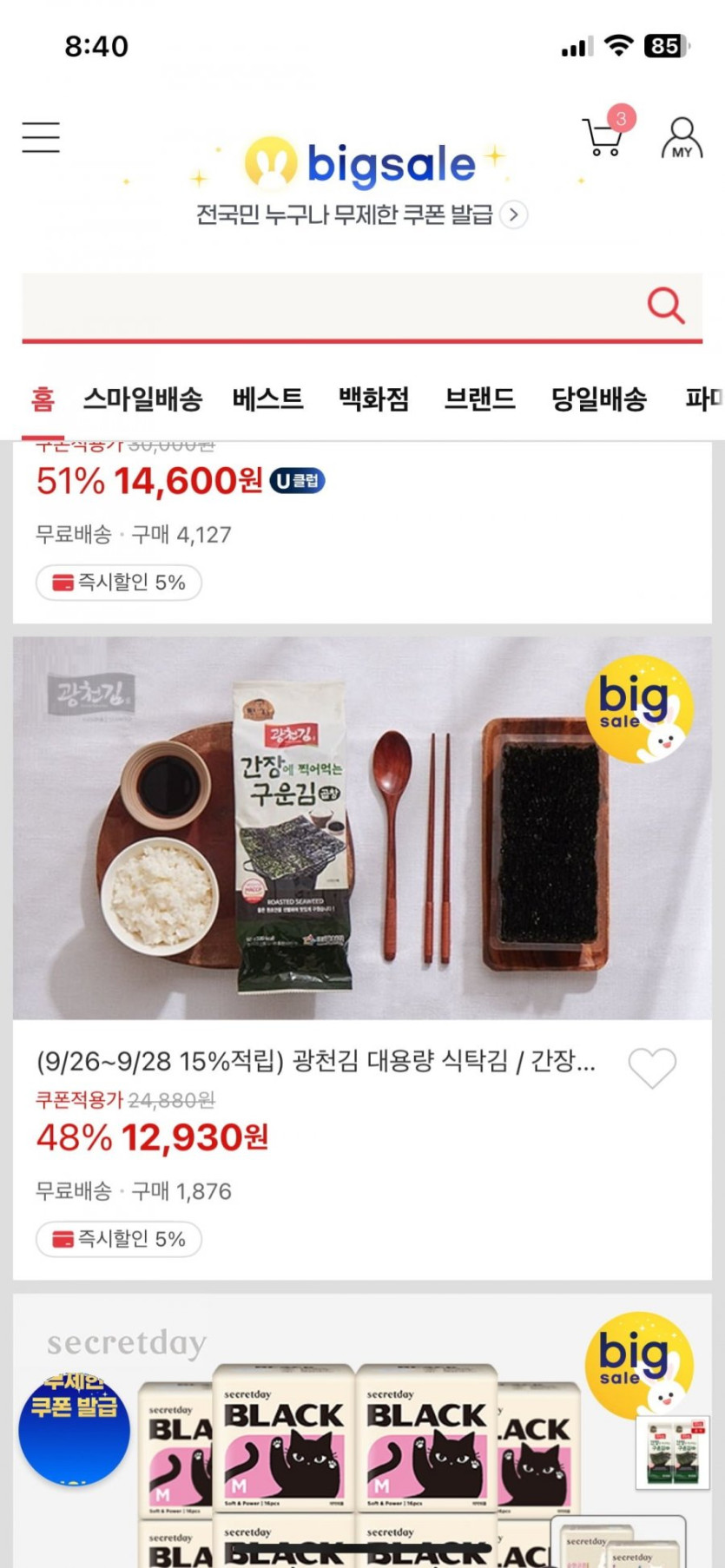Tap the magnifier search icon
The image size is (725, 1568).
[666, 306]
